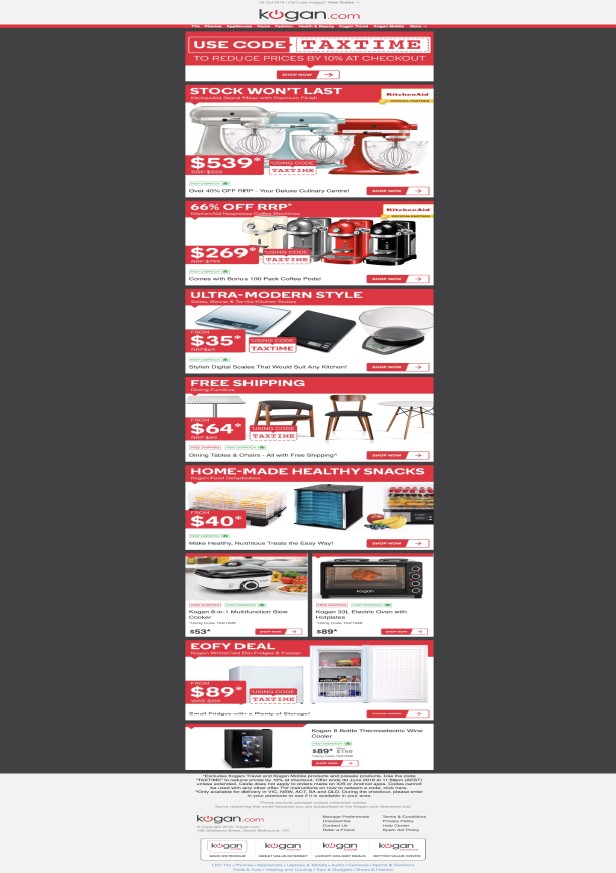Viewport: 616px width, 873px height.
Task: Open Health & Beauty category
Action: (313, 26)
